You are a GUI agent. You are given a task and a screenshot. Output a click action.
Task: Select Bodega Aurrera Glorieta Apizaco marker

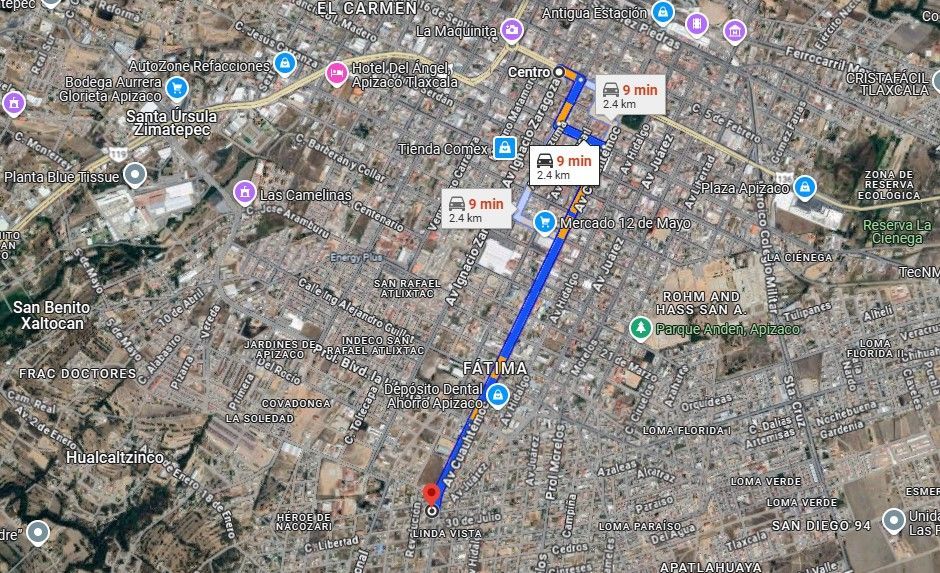pyautogui.click(x=177, y=89)
